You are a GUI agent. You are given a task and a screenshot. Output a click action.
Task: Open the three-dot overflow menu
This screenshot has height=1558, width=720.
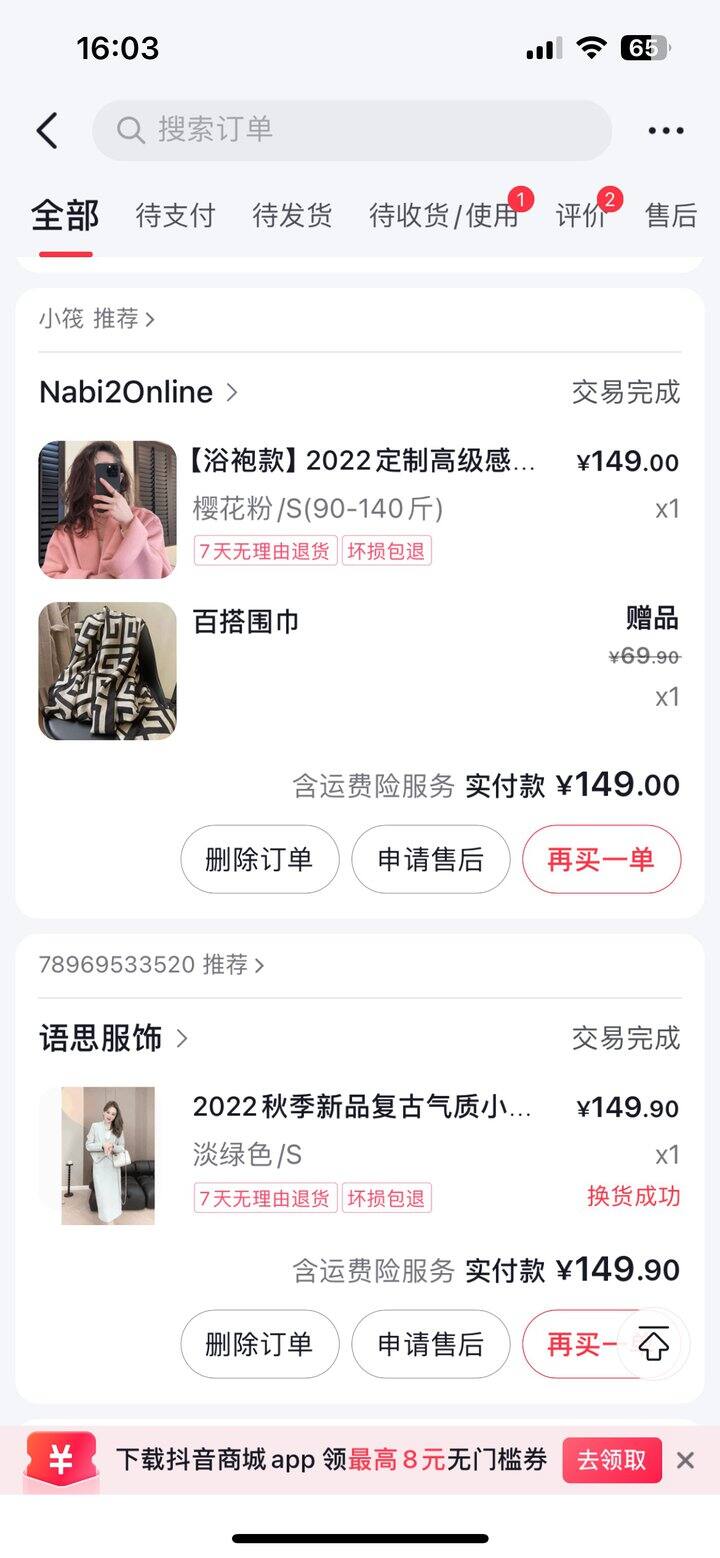[665, 130]
